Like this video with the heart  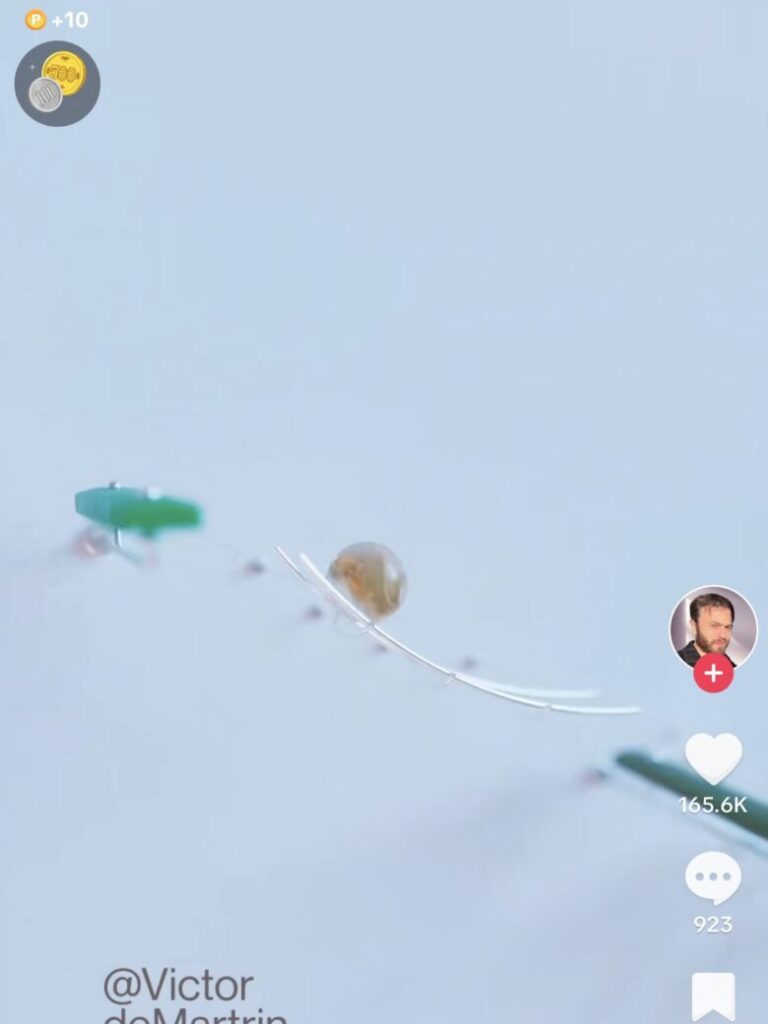point(713,759)
